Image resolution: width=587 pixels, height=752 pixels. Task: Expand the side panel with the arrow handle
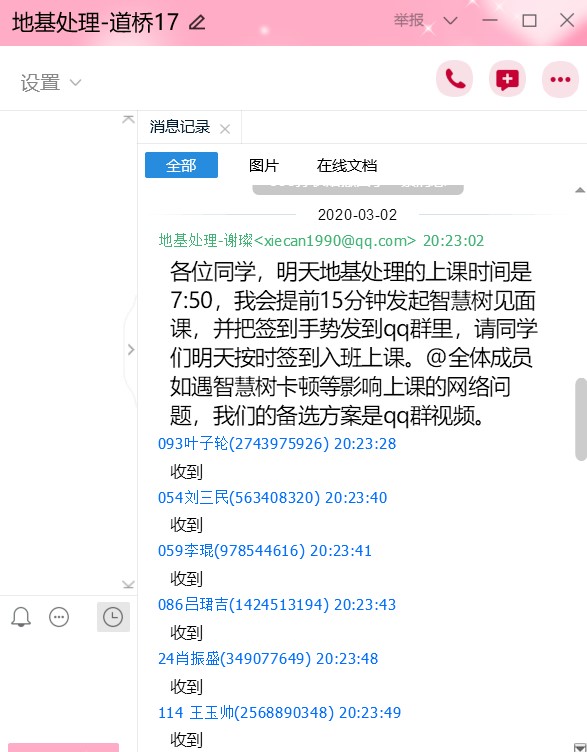coord(131,349)
